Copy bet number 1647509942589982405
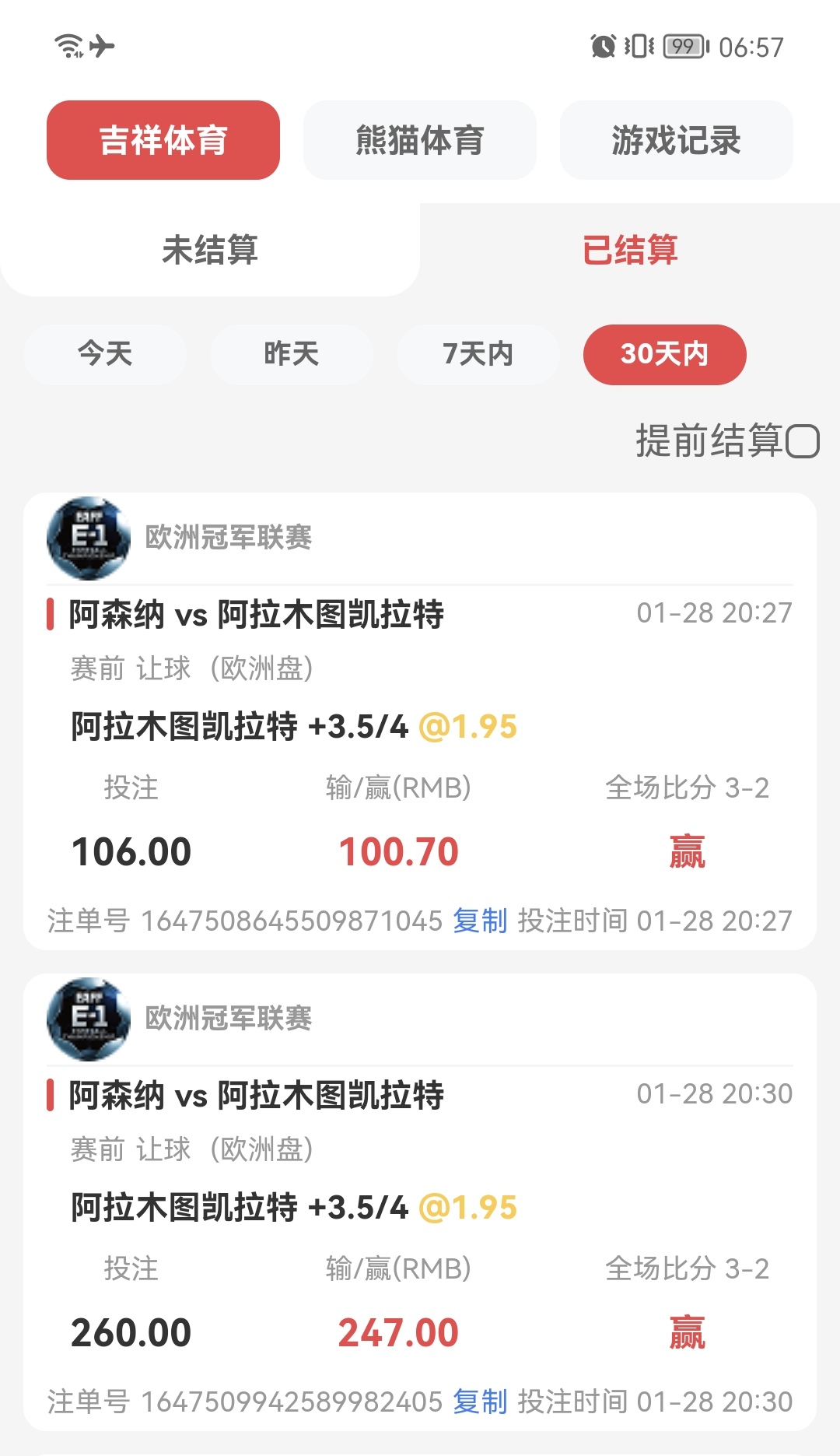The image size is (840, 1456). [480, 1402]
